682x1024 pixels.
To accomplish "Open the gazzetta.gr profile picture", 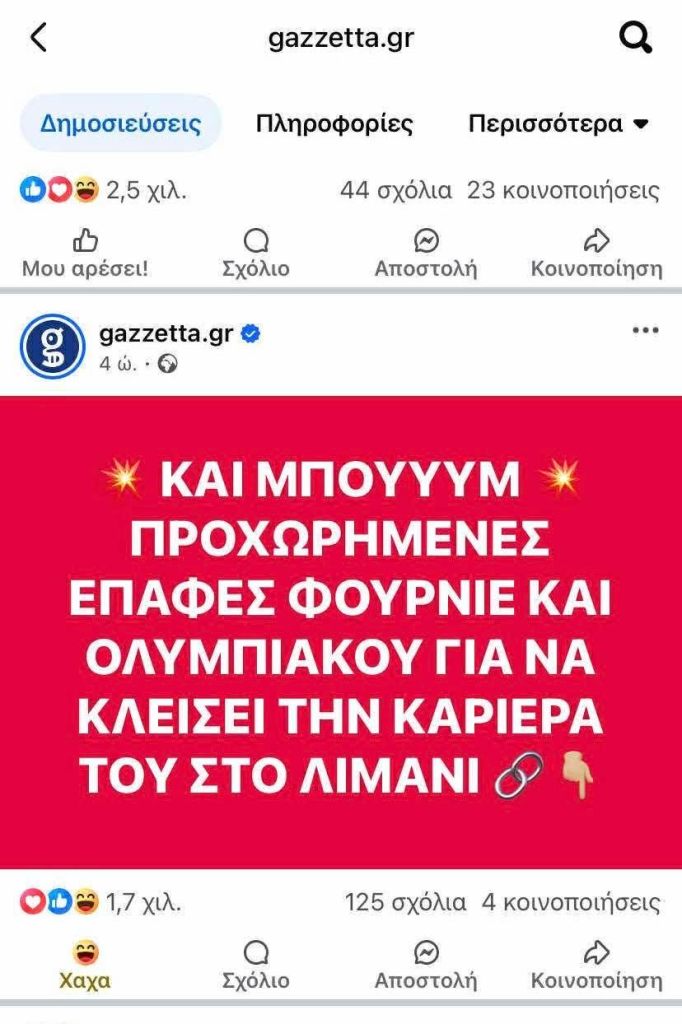I will pos(52,346).
